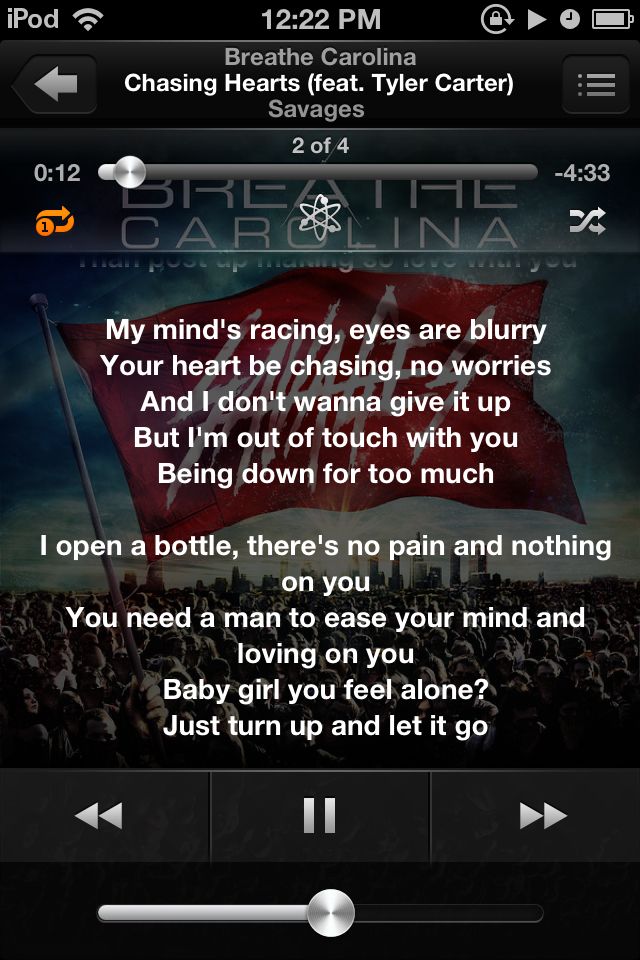Skip forward to the next track
The height and width of the screenshot is (960, 640).
click(x=543, y=816)
